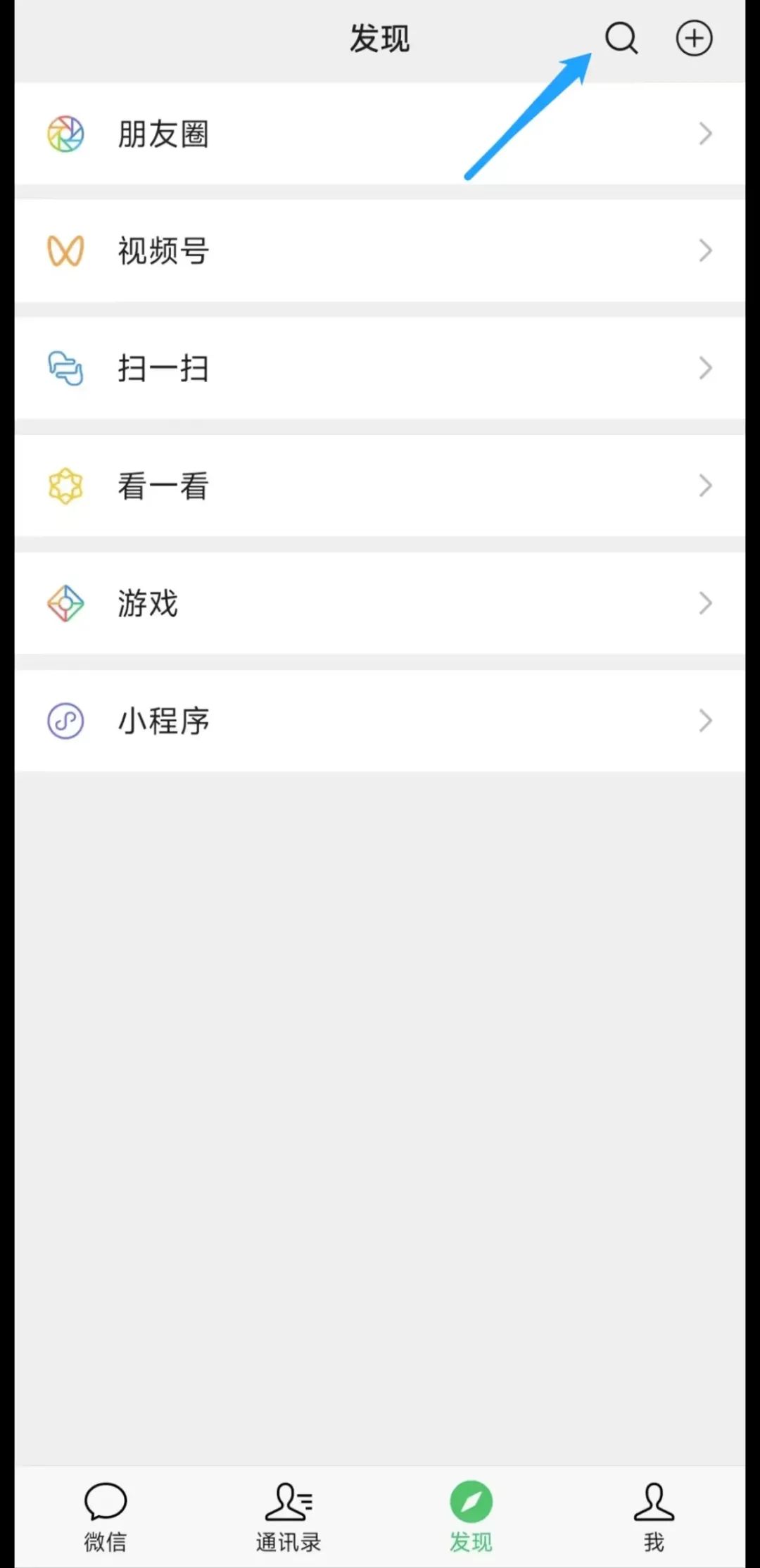Open the Moments (朋友圈) row

[281, 134]
